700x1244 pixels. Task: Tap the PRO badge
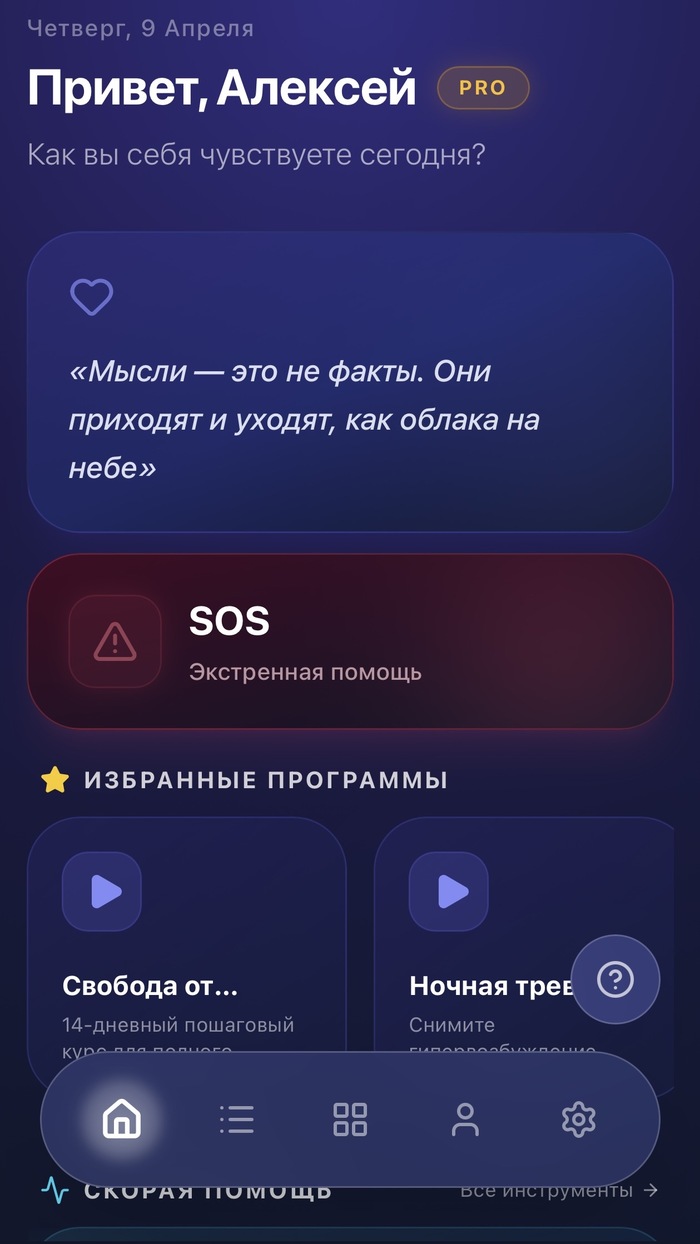pos(483,88)
